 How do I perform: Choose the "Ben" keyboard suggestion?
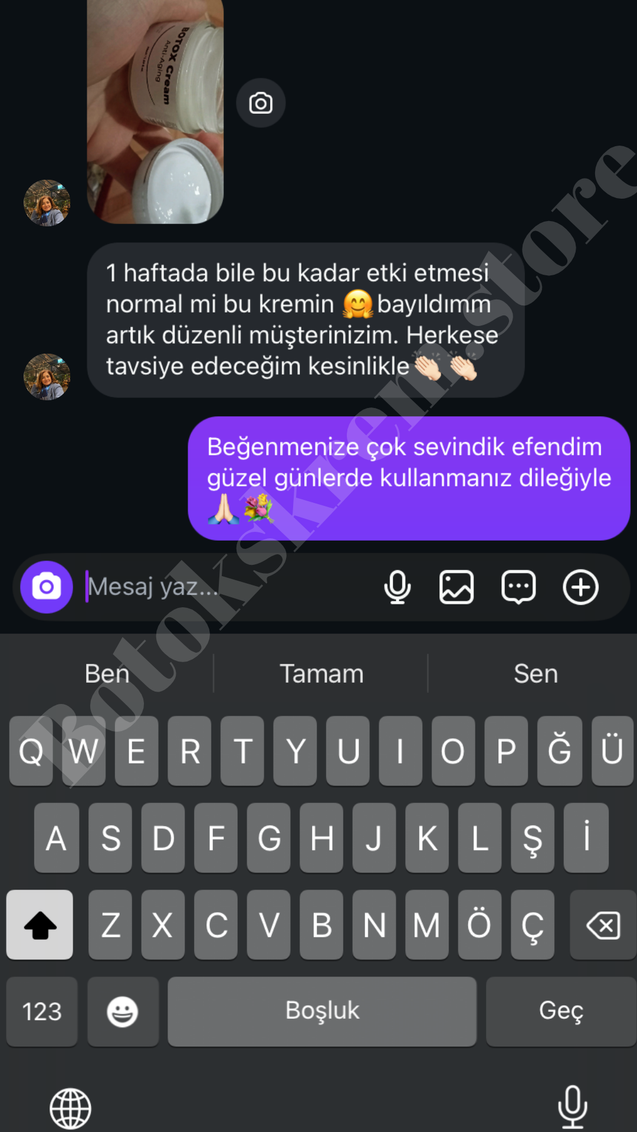(x=107, y=673)
